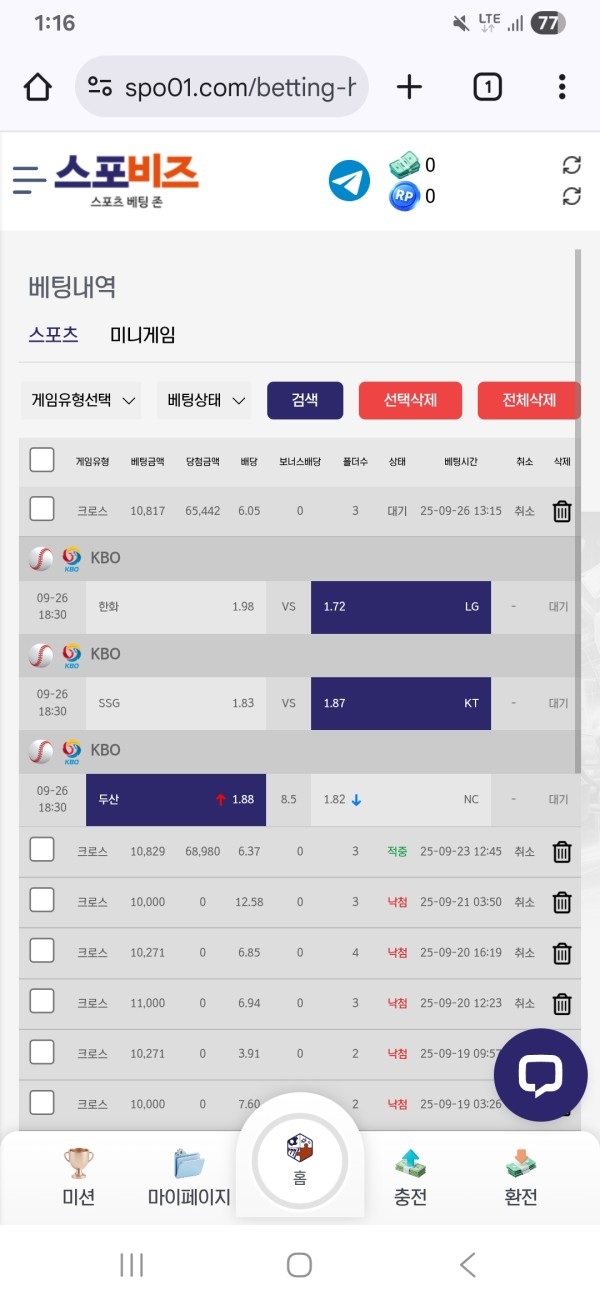This screenshot has width=600, height=1300.
Task: Select the checkbox for the 25-09-26 13:15 bet
Action: pyautogui.click(x=42, y=510)
